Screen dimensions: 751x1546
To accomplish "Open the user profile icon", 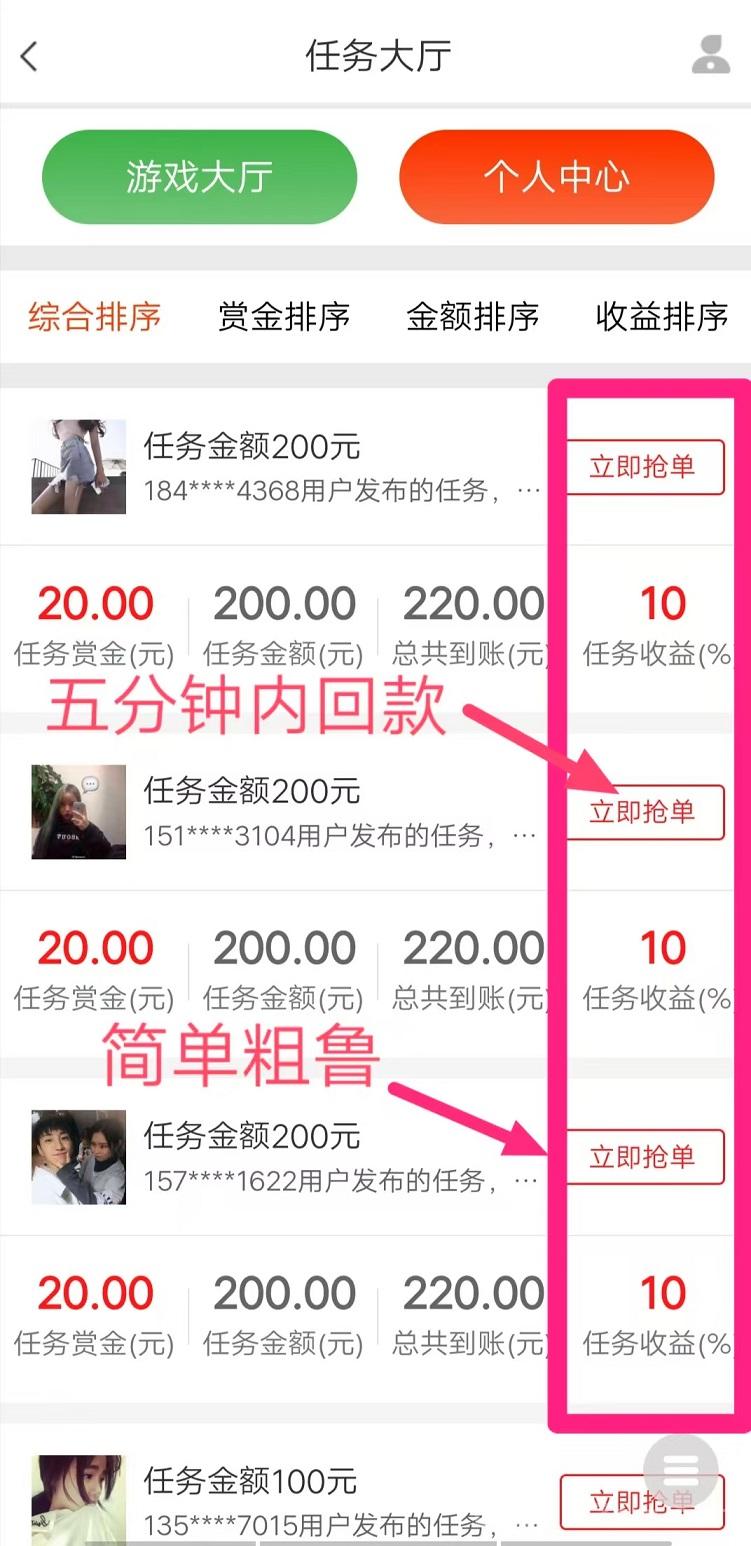I will 711,55.
